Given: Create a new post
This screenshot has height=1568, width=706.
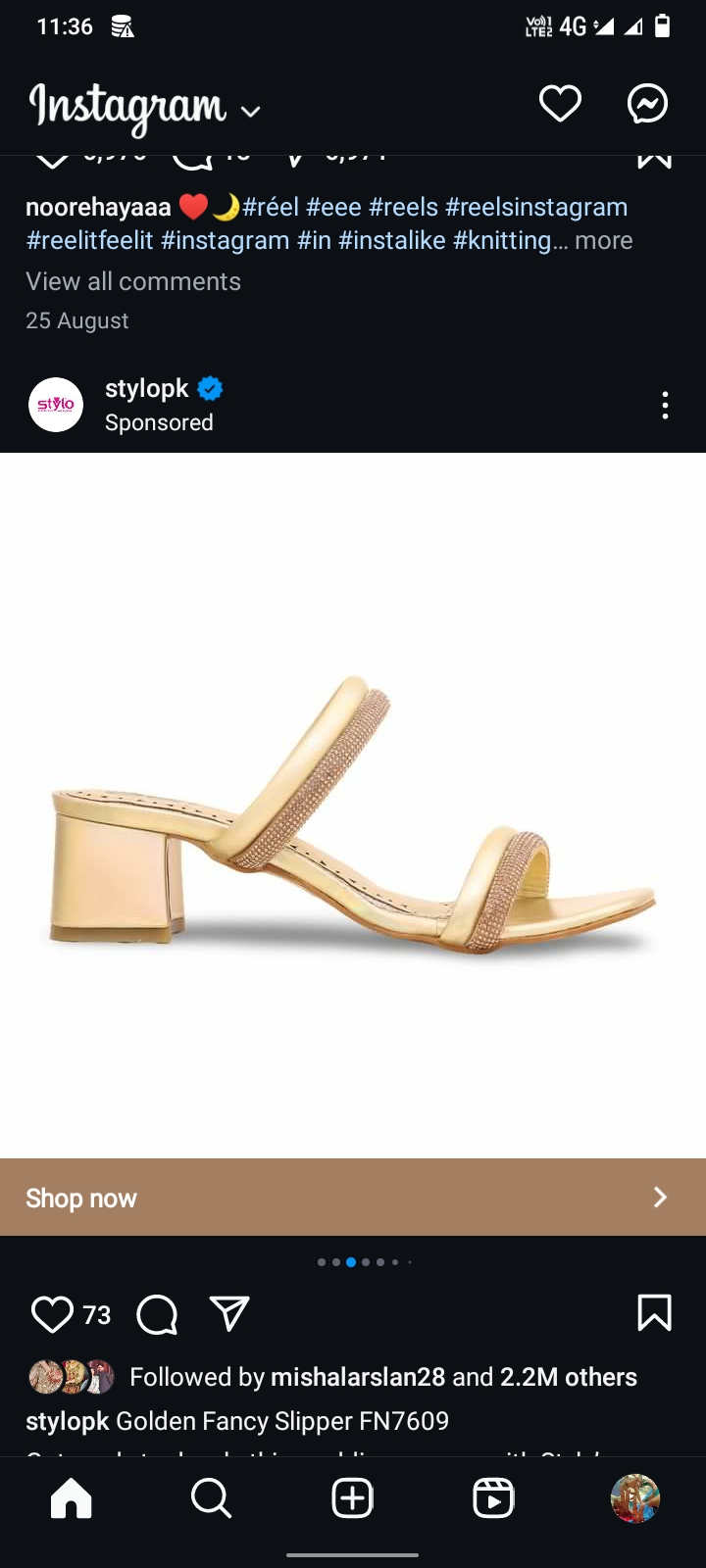Looking at the screenshot, I should 353,1498.
